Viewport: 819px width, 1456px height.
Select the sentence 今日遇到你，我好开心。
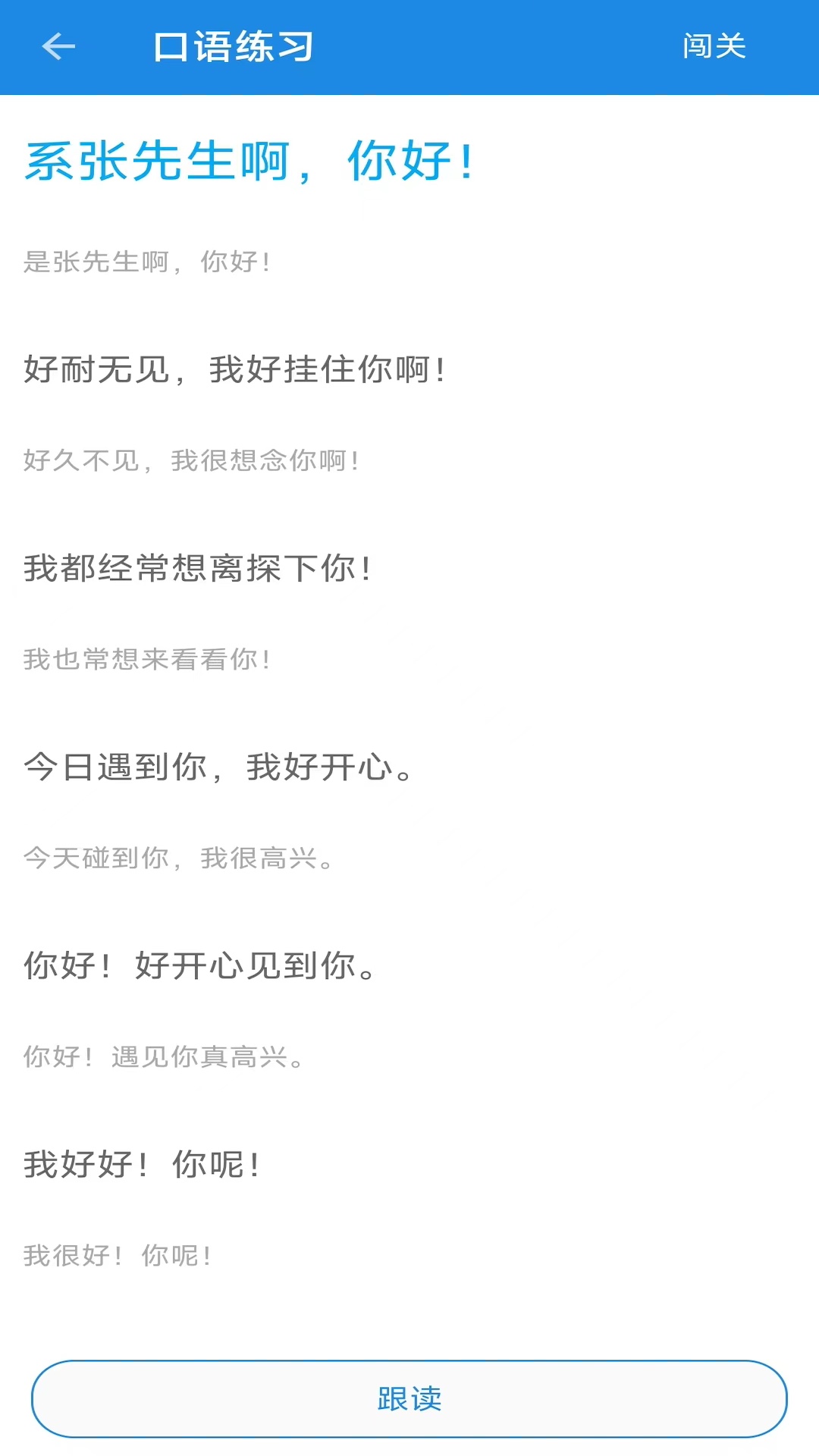point(218,767)
